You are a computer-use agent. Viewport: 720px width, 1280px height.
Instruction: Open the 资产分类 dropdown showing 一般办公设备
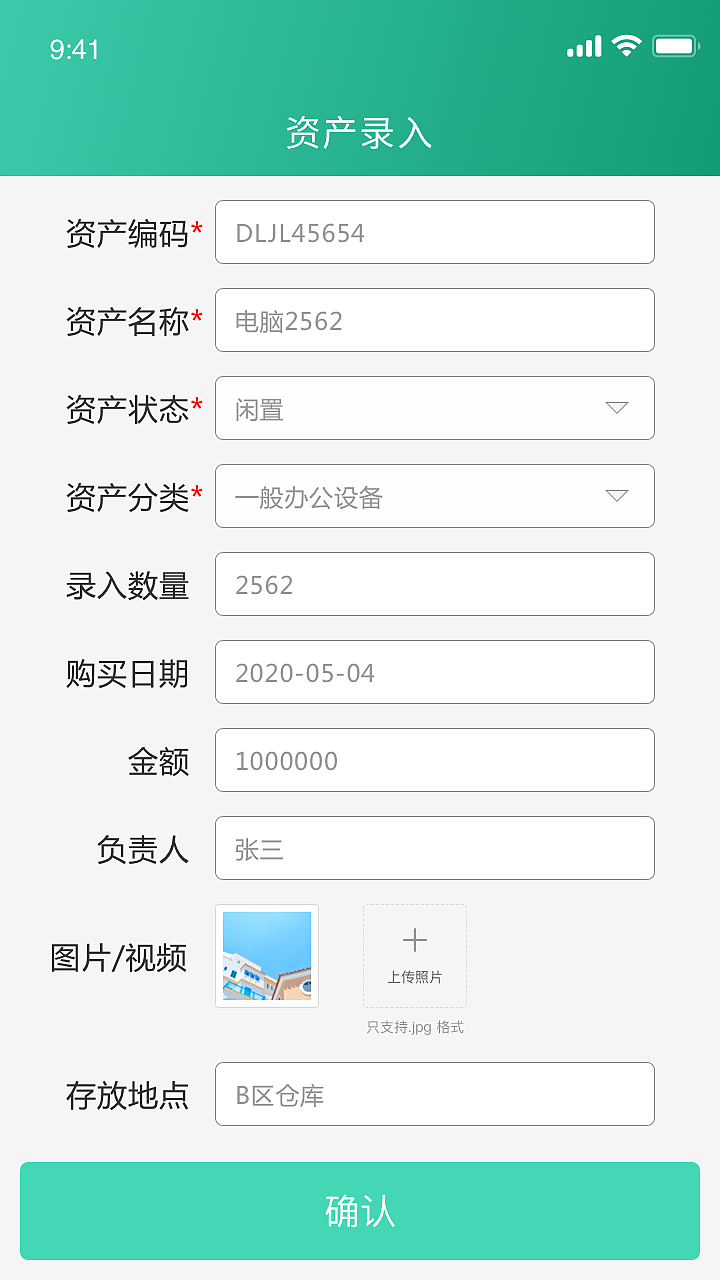pos(434,496)
